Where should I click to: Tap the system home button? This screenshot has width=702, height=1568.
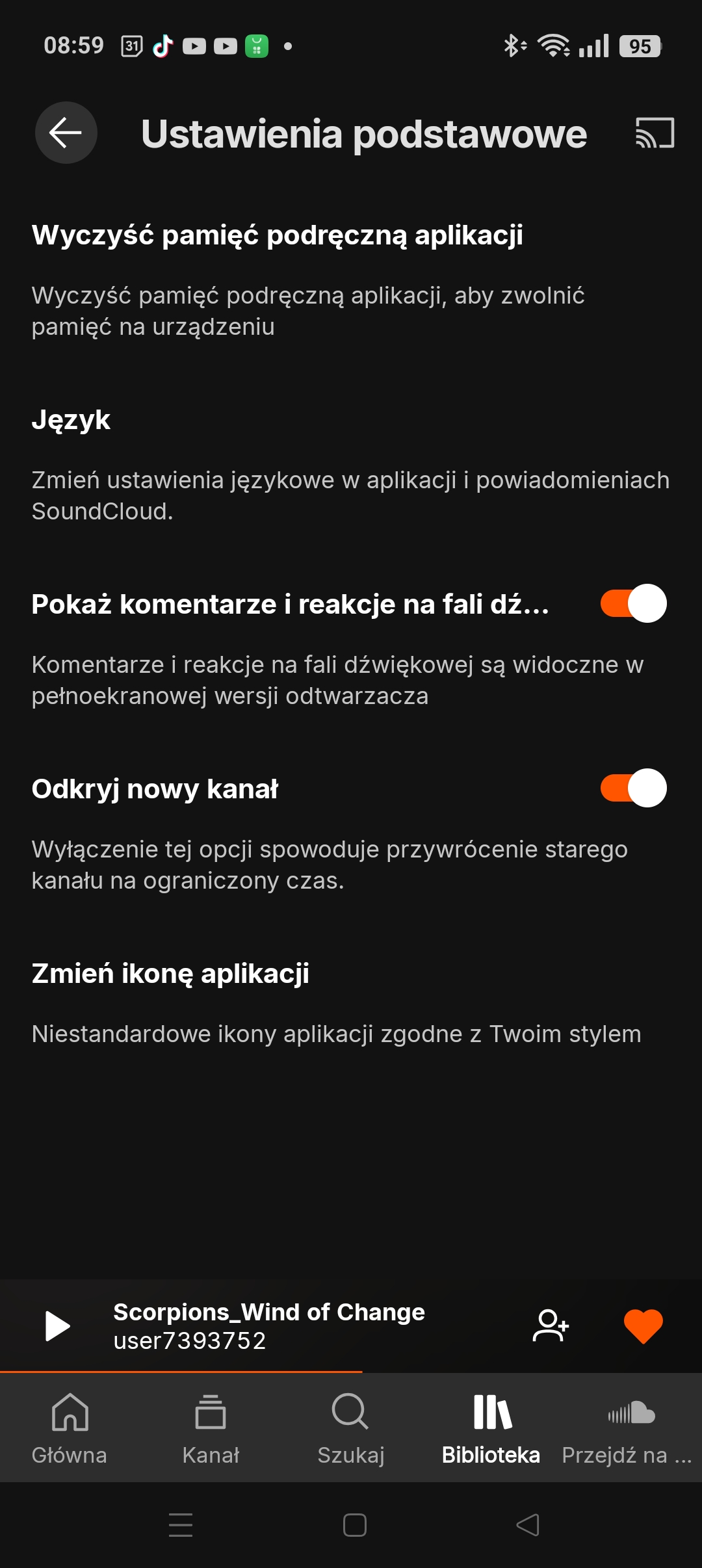point(354,1525)
